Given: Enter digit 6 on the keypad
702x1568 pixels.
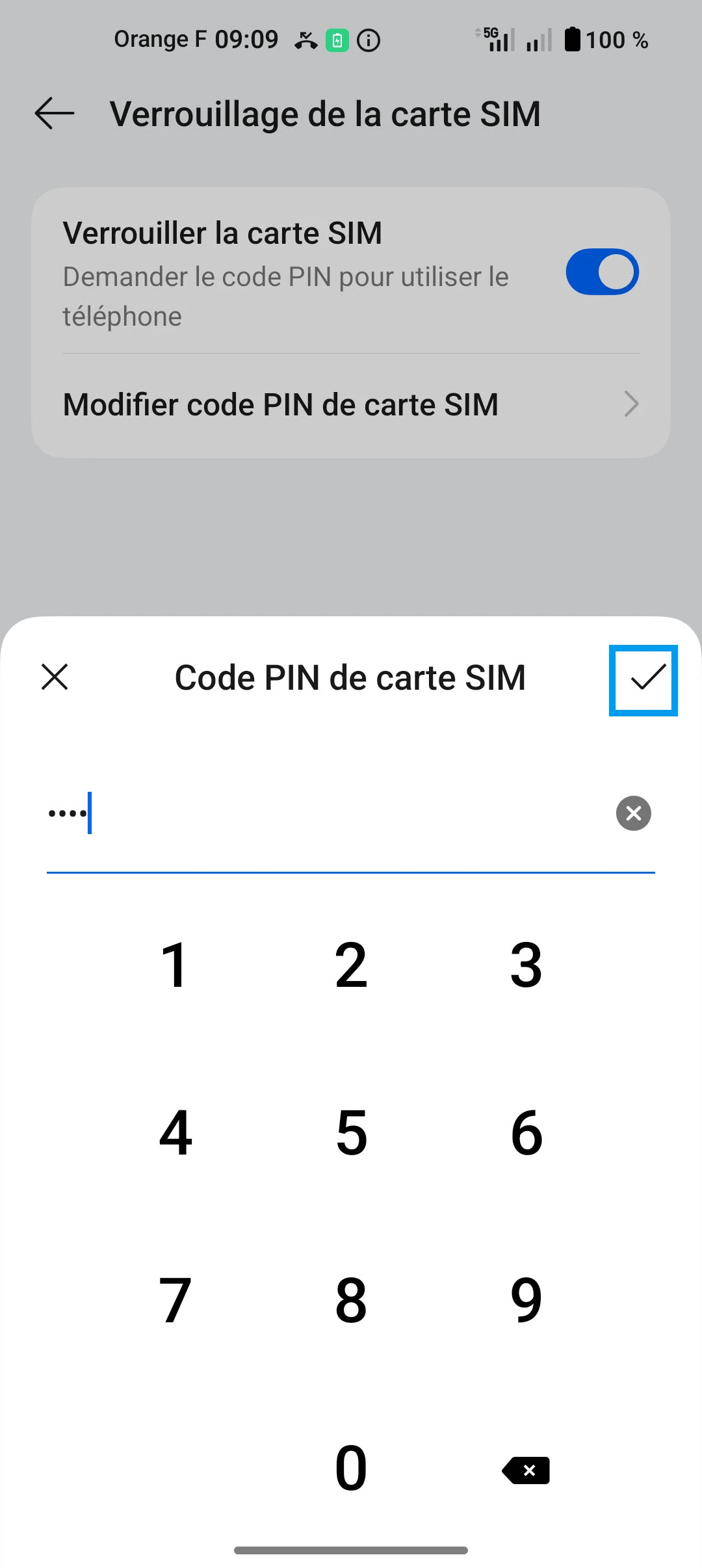Looking at the screenshot, I should pyautogui.click(x=526, y=1132).
